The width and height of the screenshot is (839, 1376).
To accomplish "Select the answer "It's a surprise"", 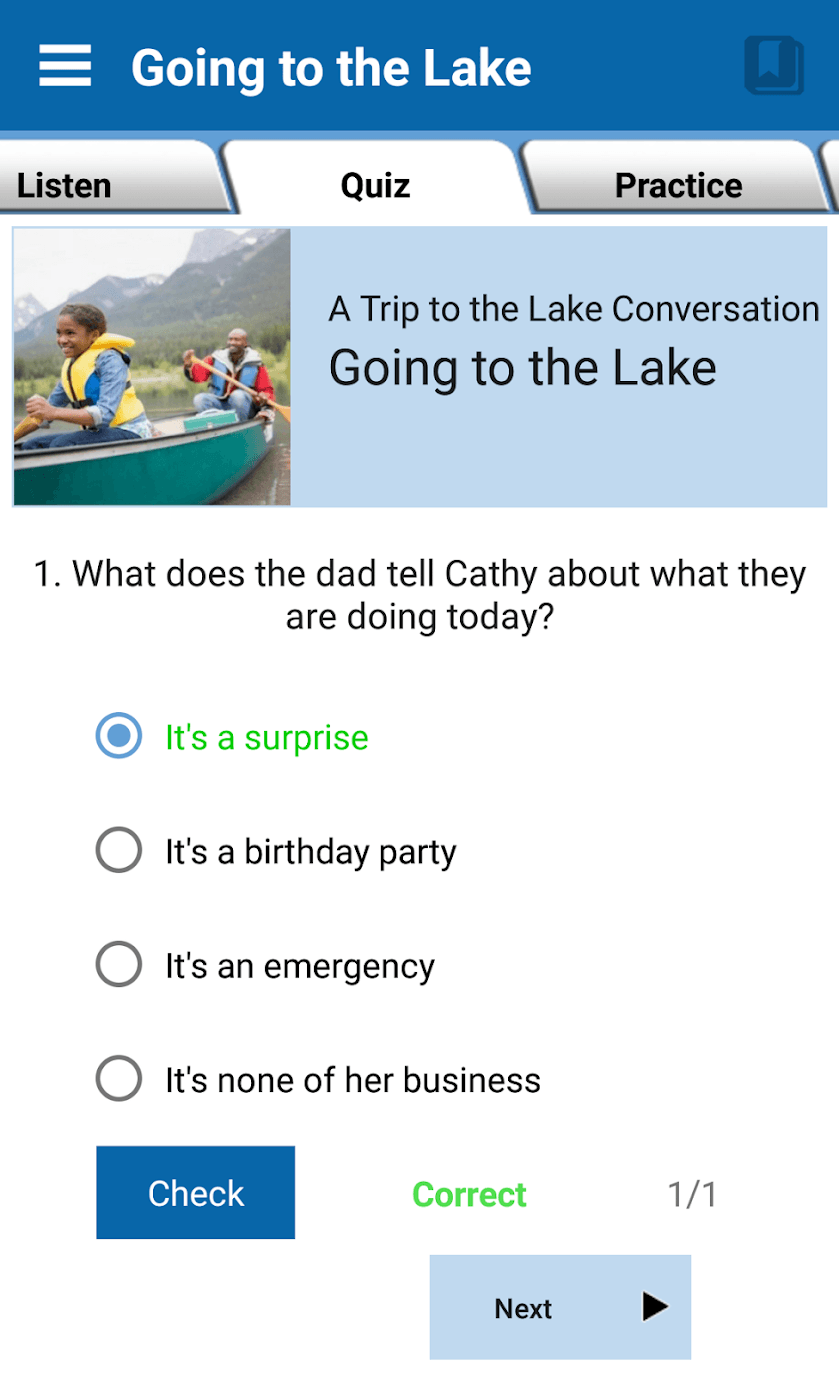I will [x=119, y=737].
